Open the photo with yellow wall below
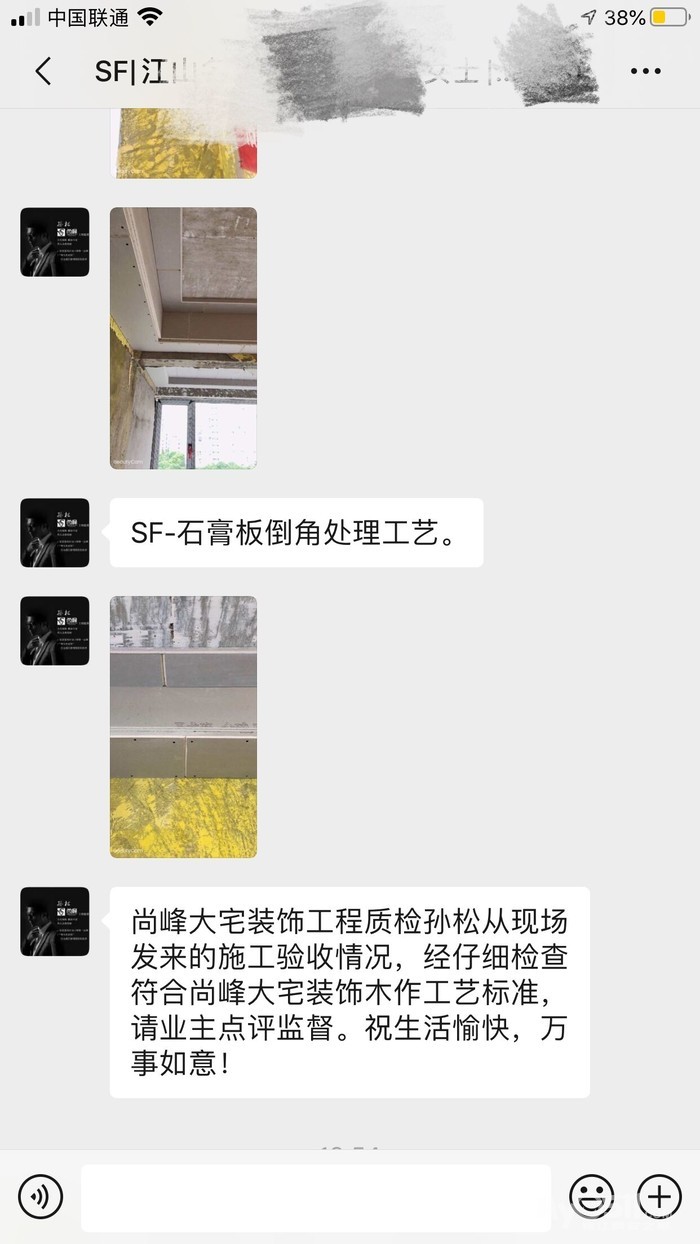The image size is (700, 1244). click(x=183, y=727)
